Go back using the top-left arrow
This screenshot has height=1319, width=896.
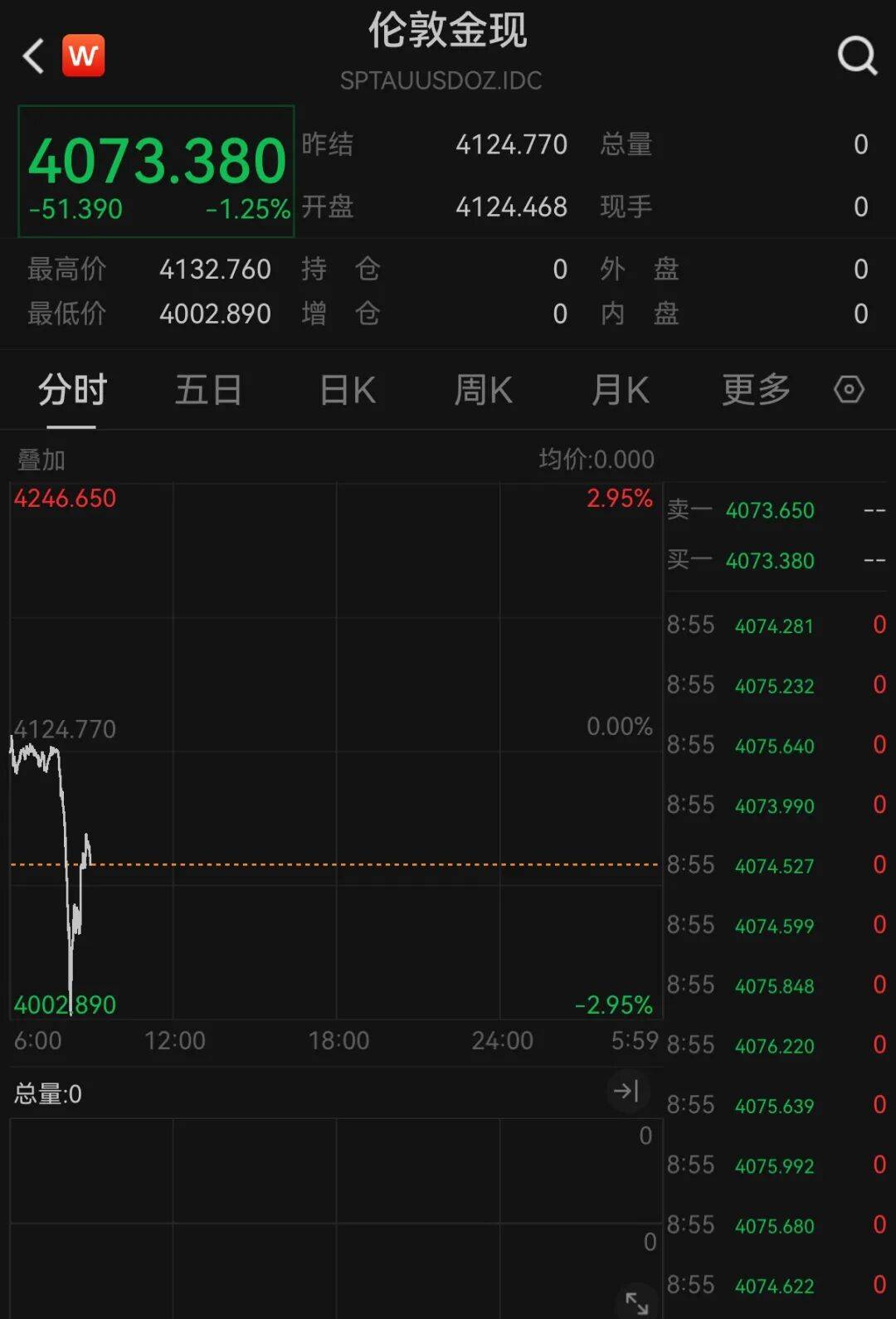(x=34, y=56)
